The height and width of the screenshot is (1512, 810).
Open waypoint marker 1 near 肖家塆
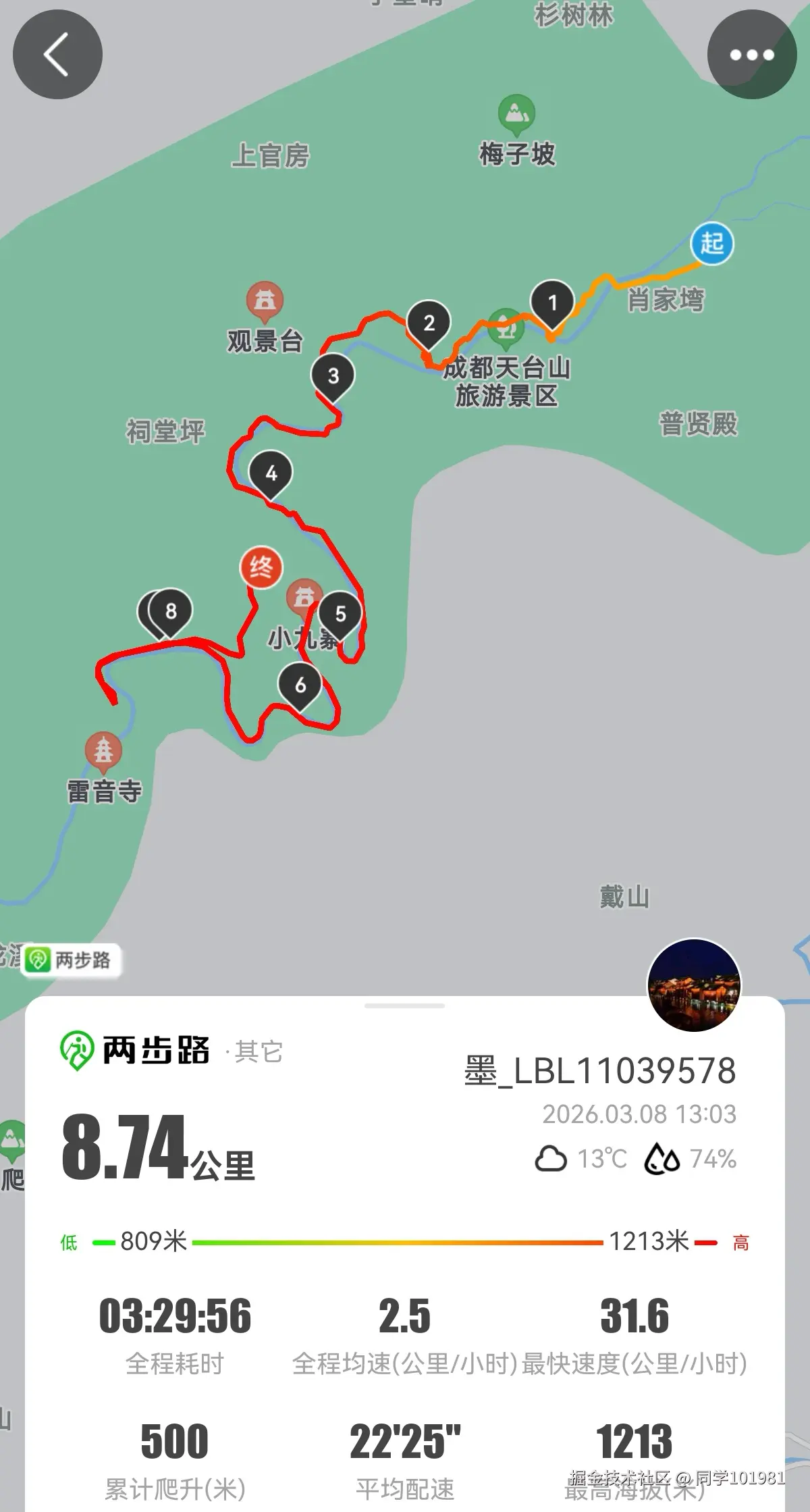(551, 300)
